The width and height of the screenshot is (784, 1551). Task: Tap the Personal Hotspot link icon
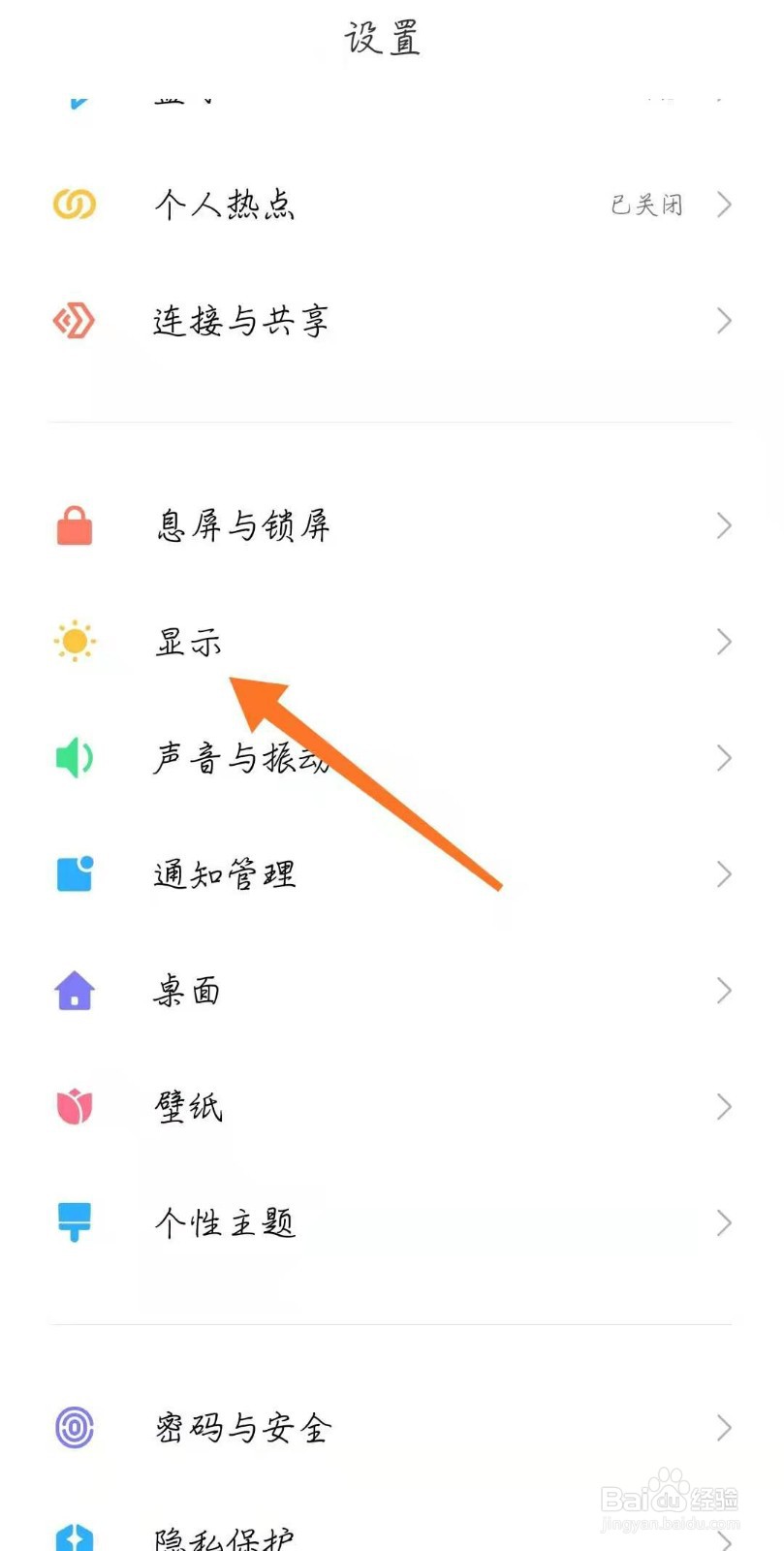73,205
